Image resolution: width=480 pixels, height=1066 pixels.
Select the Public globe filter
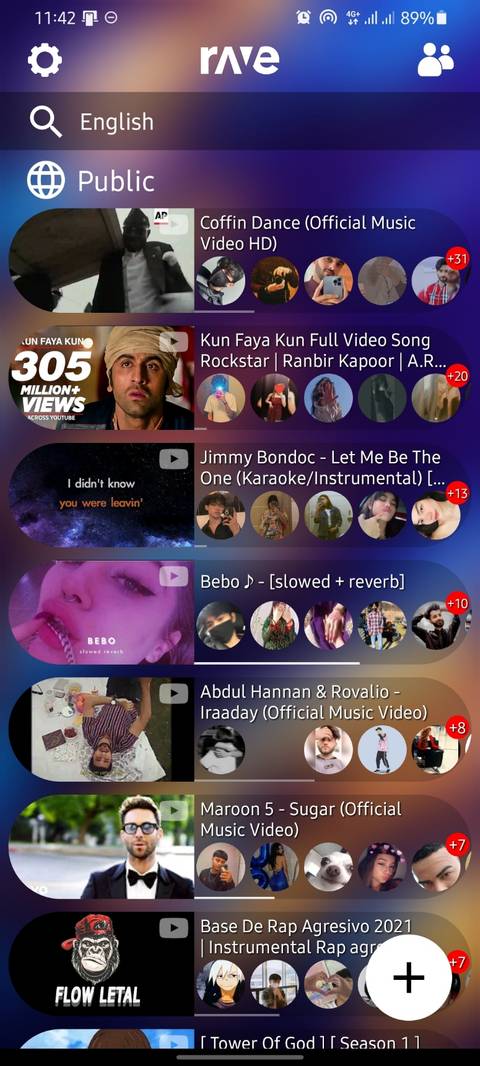pos(91,181)
